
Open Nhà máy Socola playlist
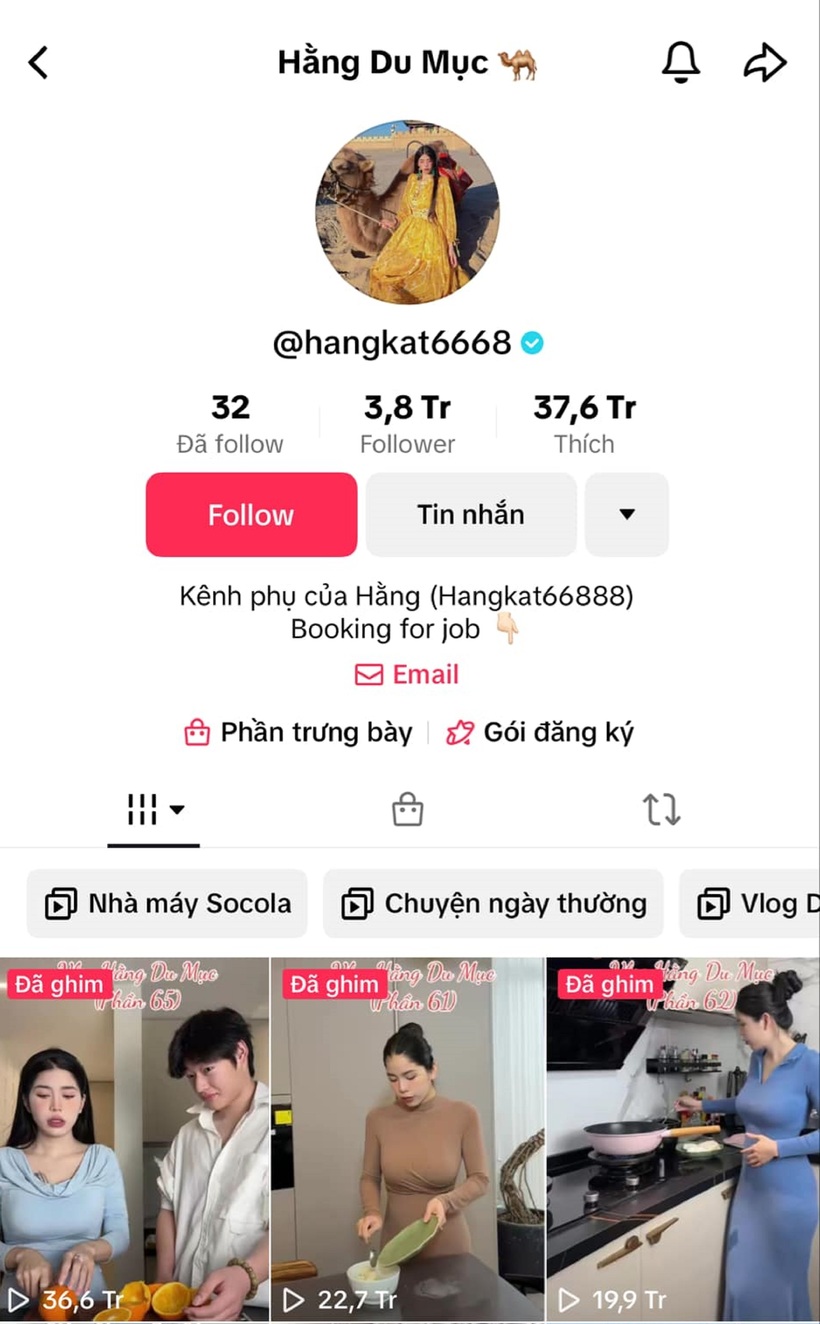pos(168,904)
